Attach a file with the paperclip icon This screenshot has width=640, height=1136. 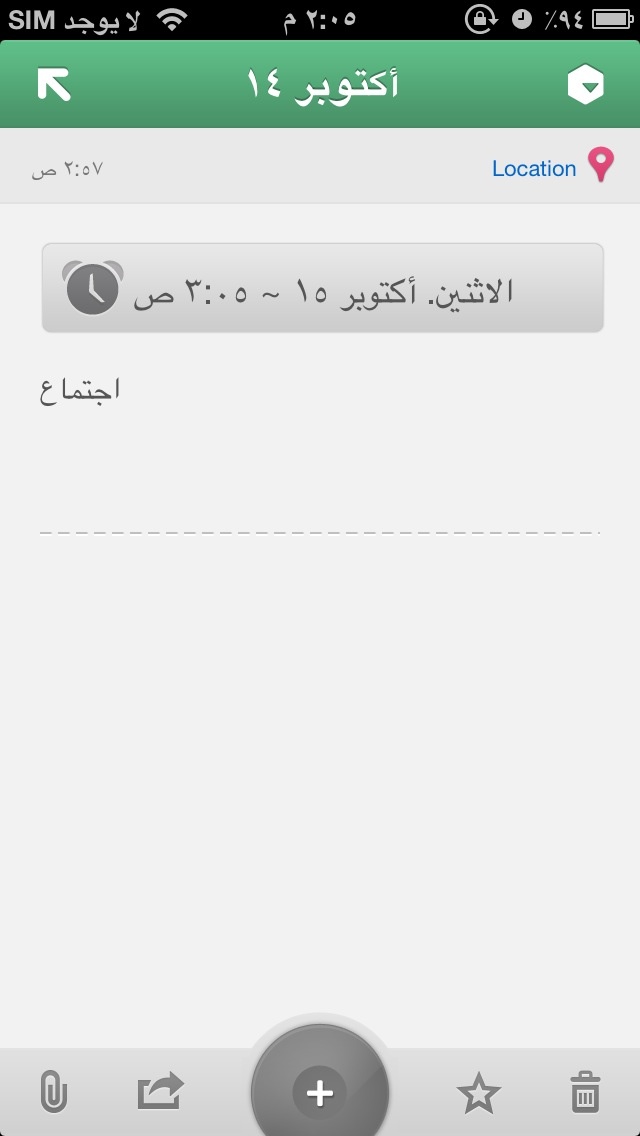[x=54, y=1093]
